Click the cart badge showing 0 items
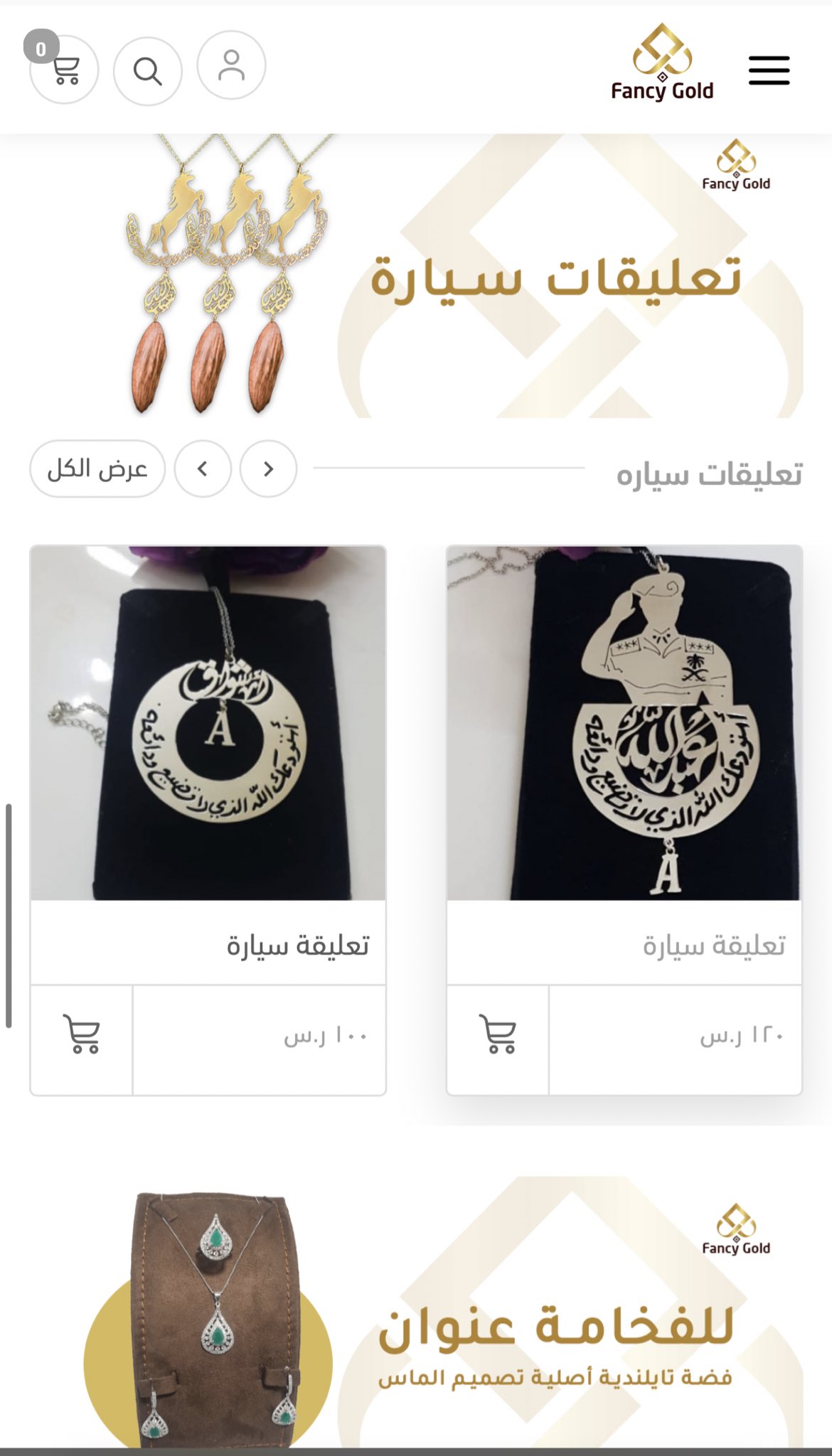The height and width of the screenshot is (1456, 832). (41, 50)
